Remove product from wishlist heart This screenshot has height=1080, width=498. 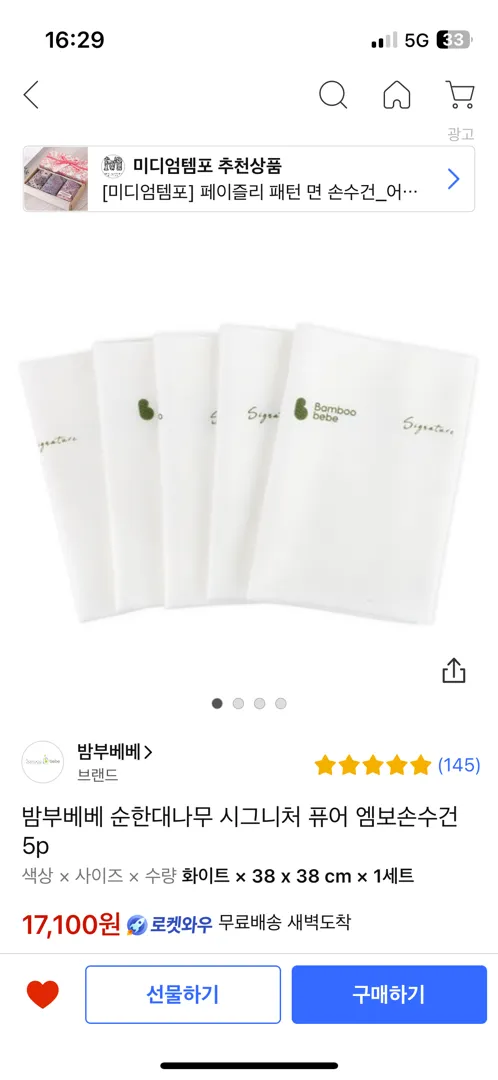43,995
